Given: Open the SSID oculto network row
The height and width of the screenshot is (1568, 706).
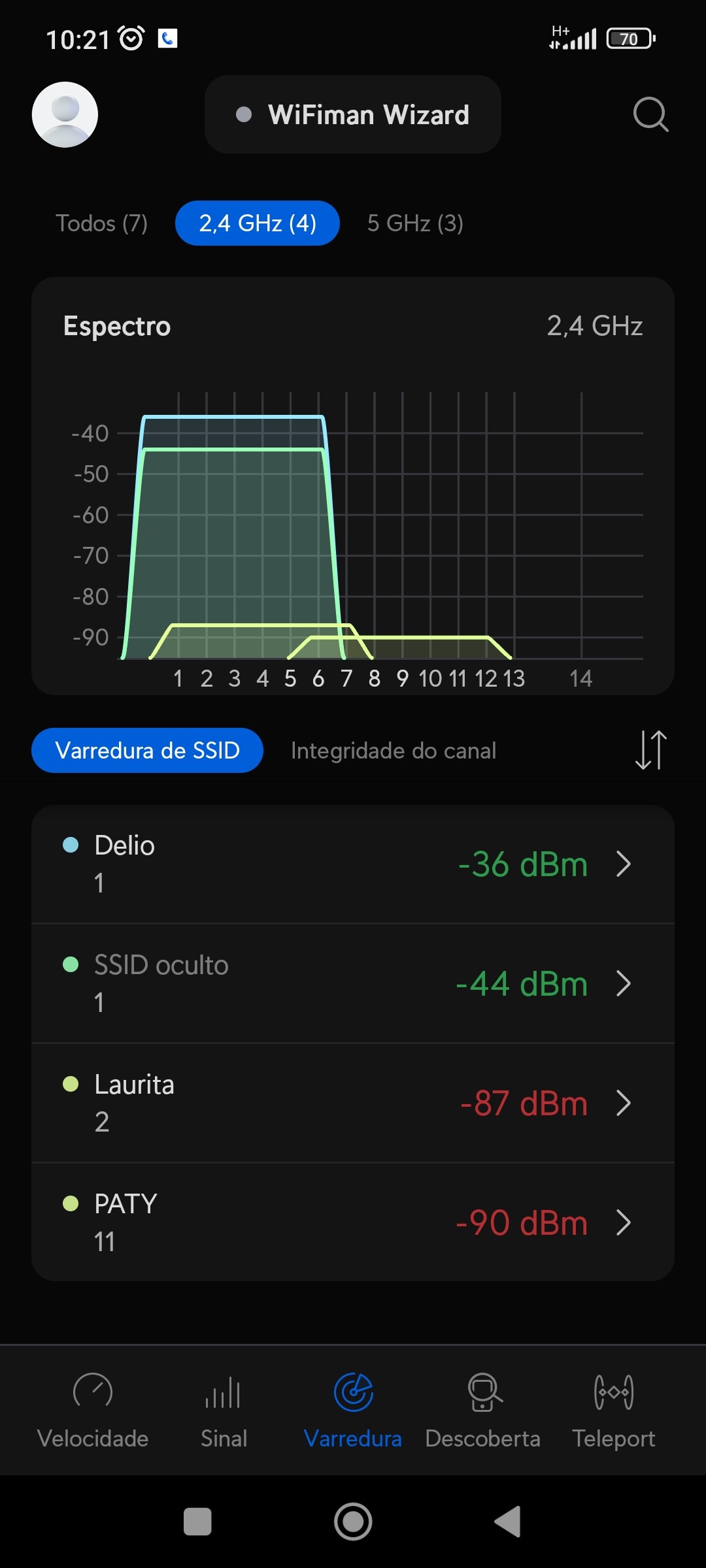Looking at the screenshot, I should [353, 983].
